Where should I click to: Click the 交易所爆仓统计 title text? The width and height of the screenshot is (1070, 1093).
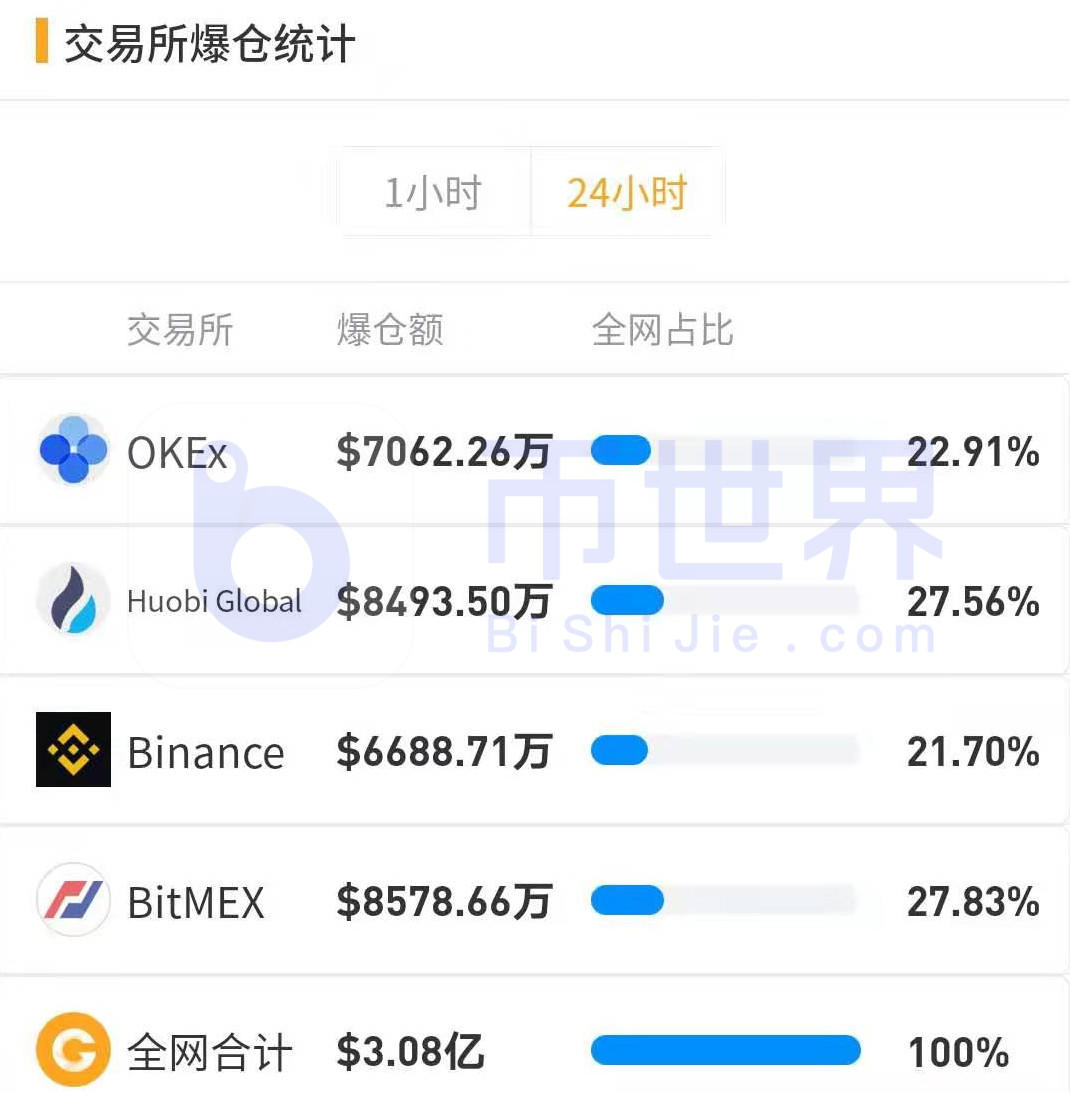click(208, 44)
